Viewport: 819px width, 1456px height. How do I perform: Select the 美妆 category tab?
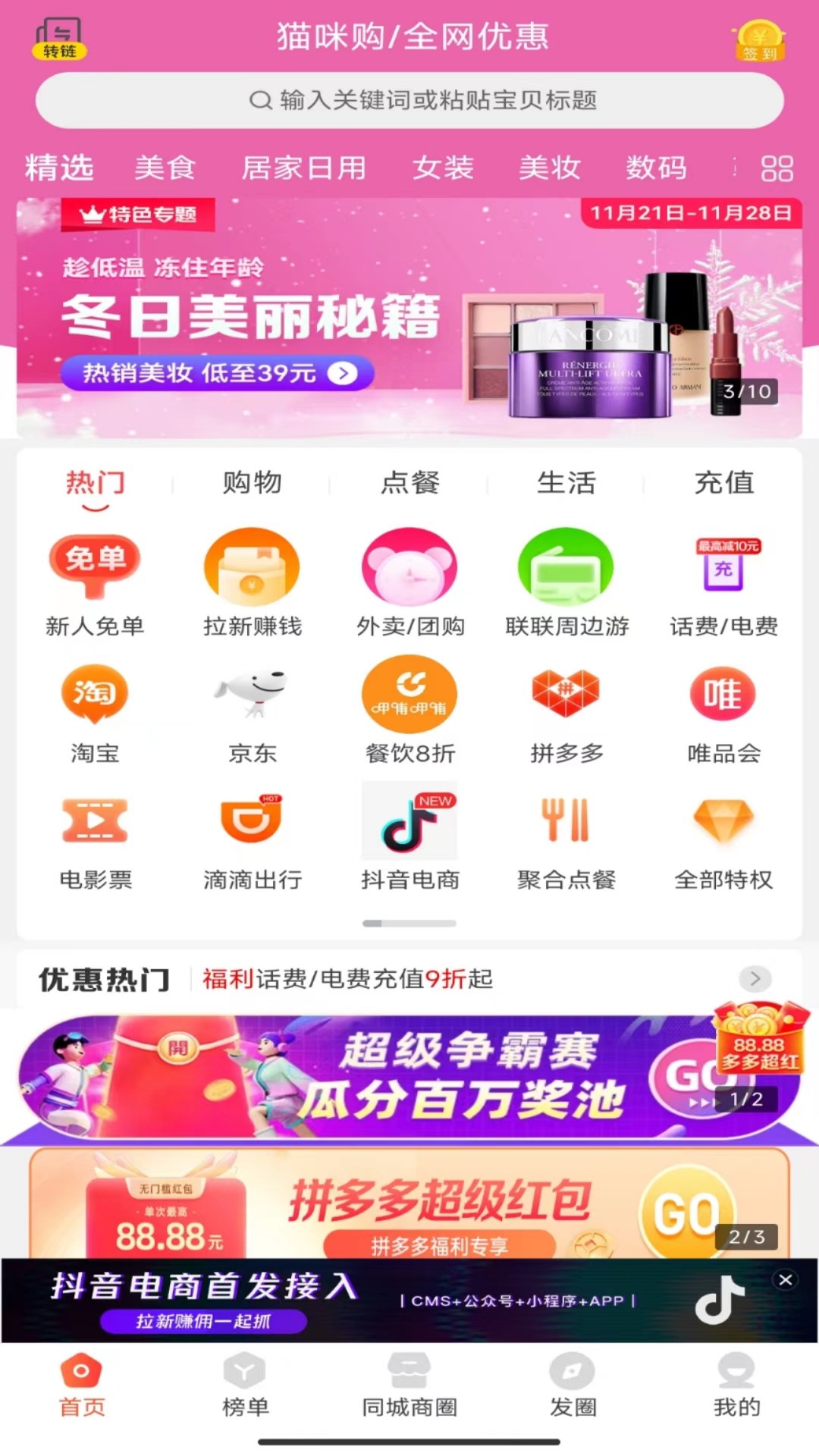click(x=550, y=168)
